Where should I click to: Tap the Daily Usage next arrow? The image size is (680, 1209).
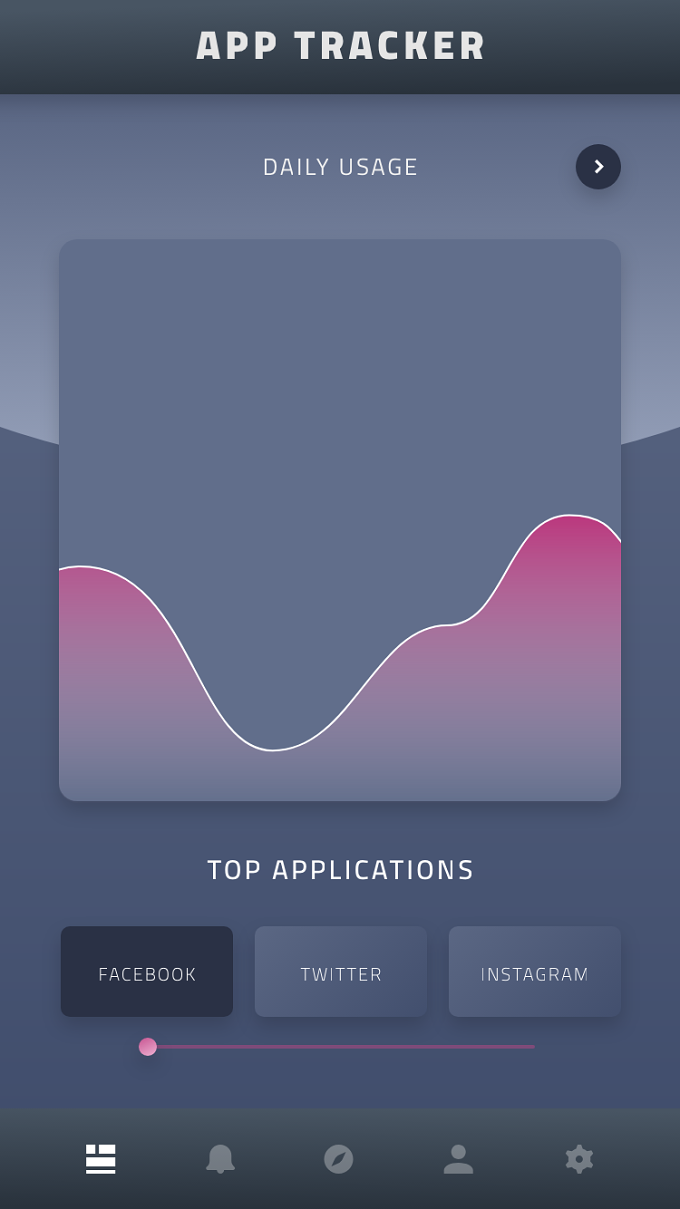click(598, 167)
